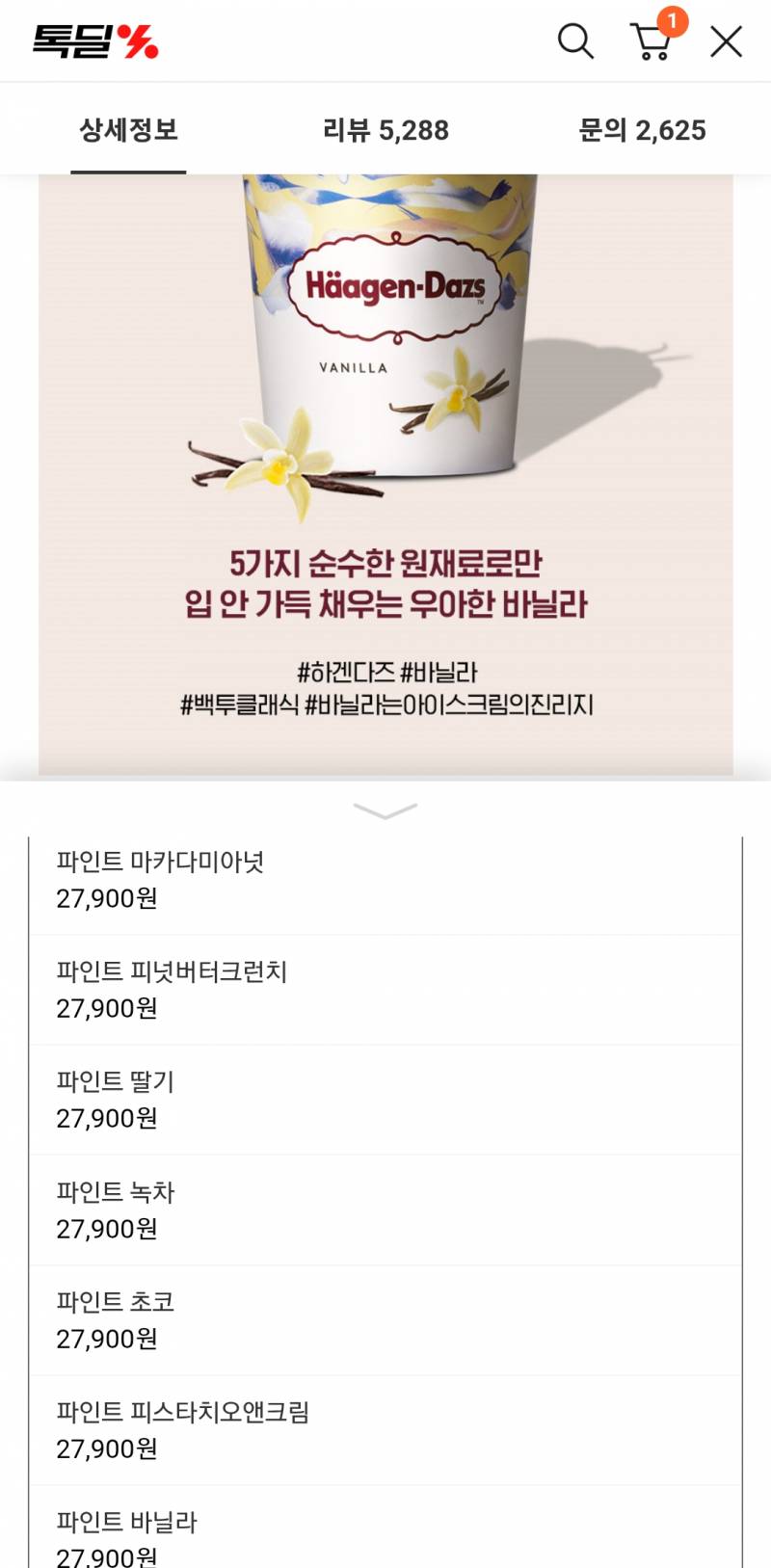The height and width of the screenshot is (1568, 771).
Task: Pick the 파인트 초코 option
Action: pyautogui.click(x=385, y=1318)
